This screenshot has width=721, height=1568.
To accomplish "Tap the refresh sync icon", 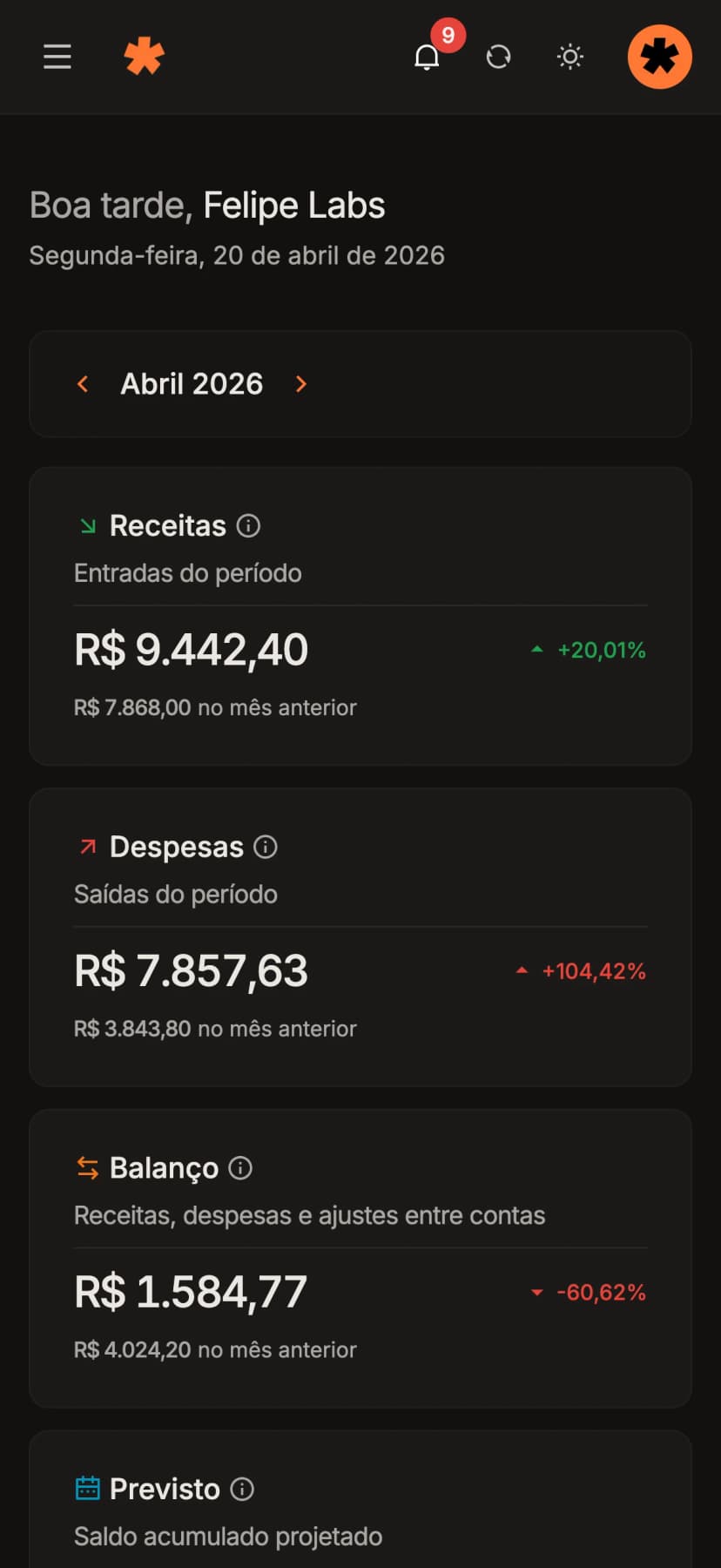I will pos(498,57).
